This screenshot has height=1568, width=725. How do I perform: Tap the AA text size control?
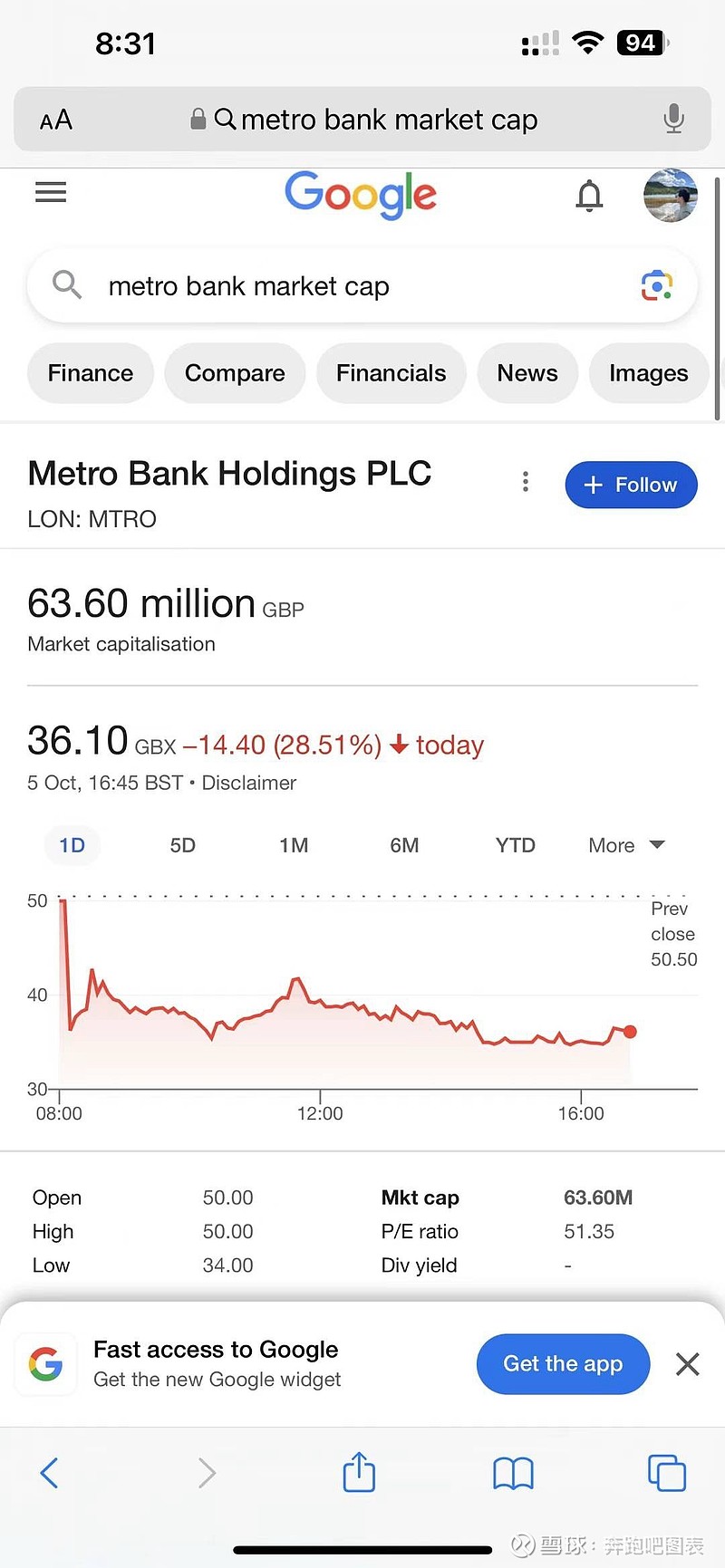[55, 119]
